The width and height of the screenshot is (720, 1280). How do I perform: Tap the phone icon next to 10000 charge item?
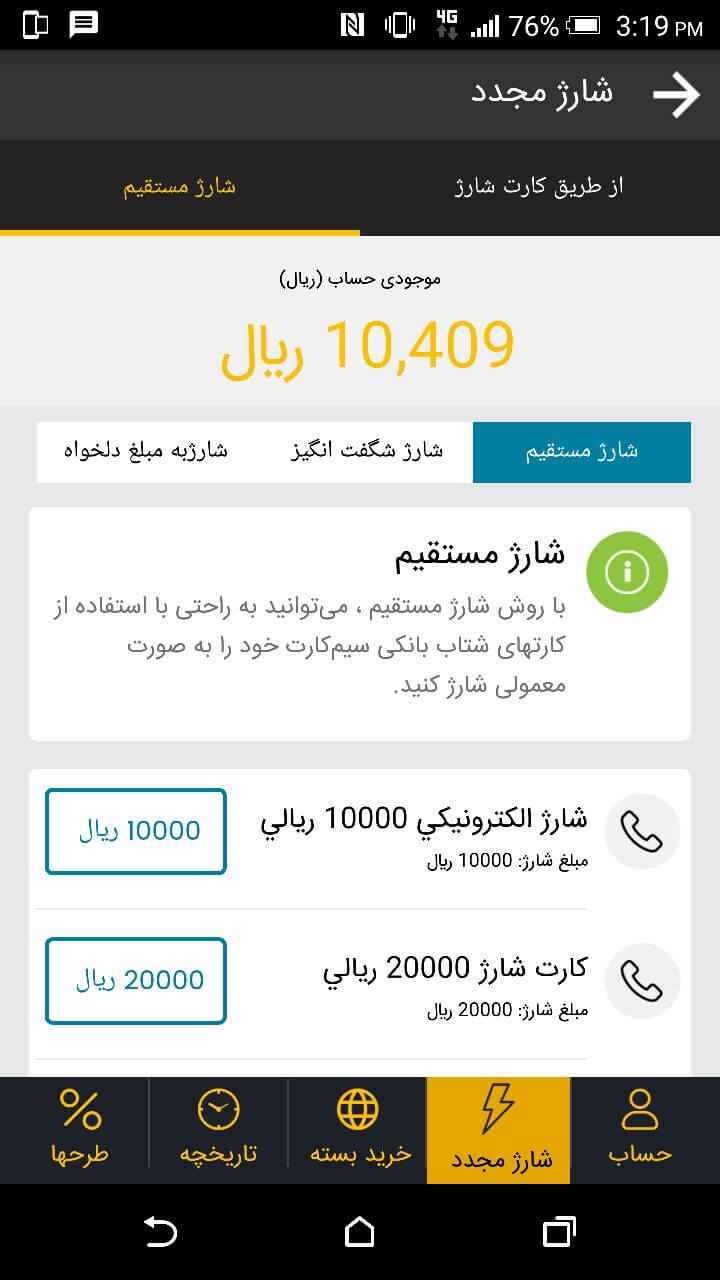tap(643, 831)
